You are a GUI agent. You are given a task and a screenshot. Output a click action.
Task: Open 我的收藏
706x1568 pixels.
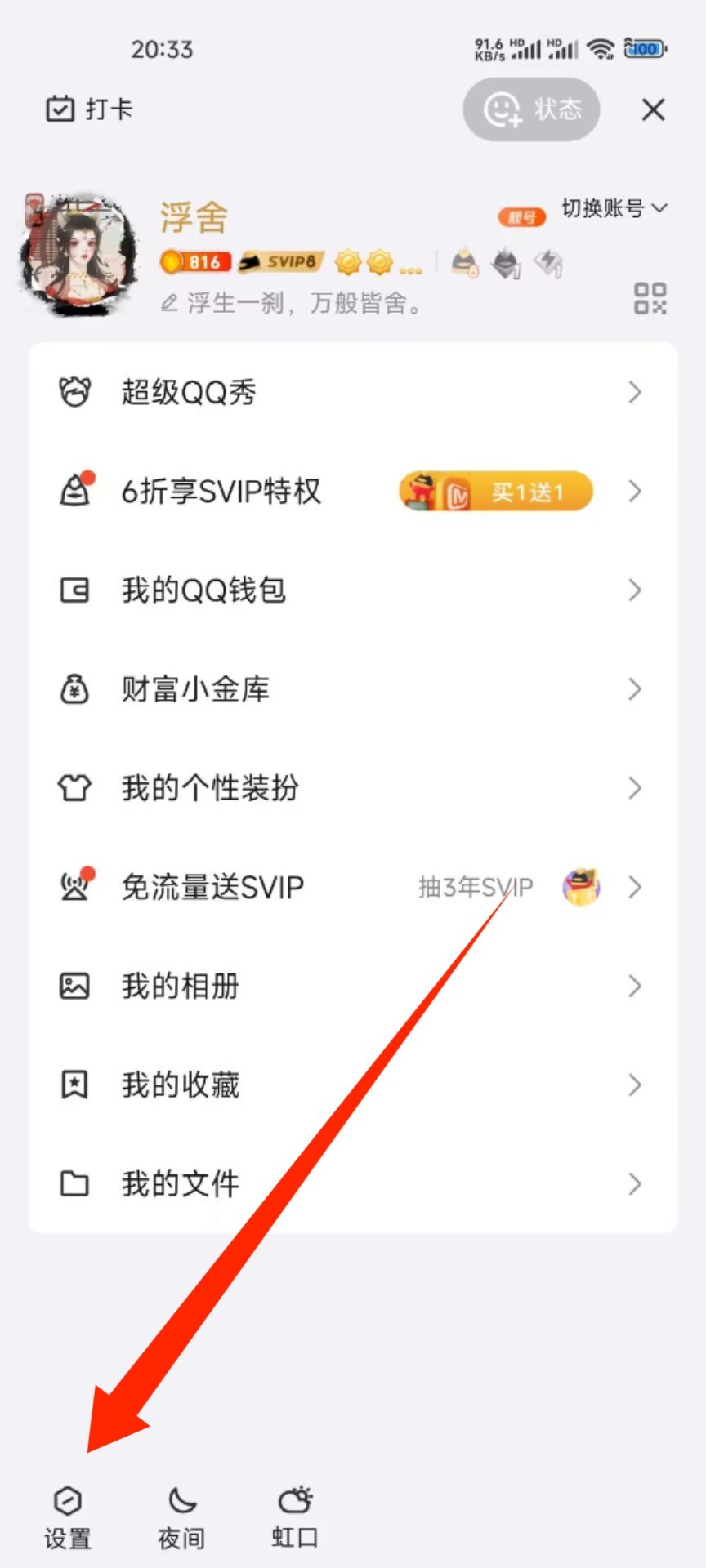353,1085
